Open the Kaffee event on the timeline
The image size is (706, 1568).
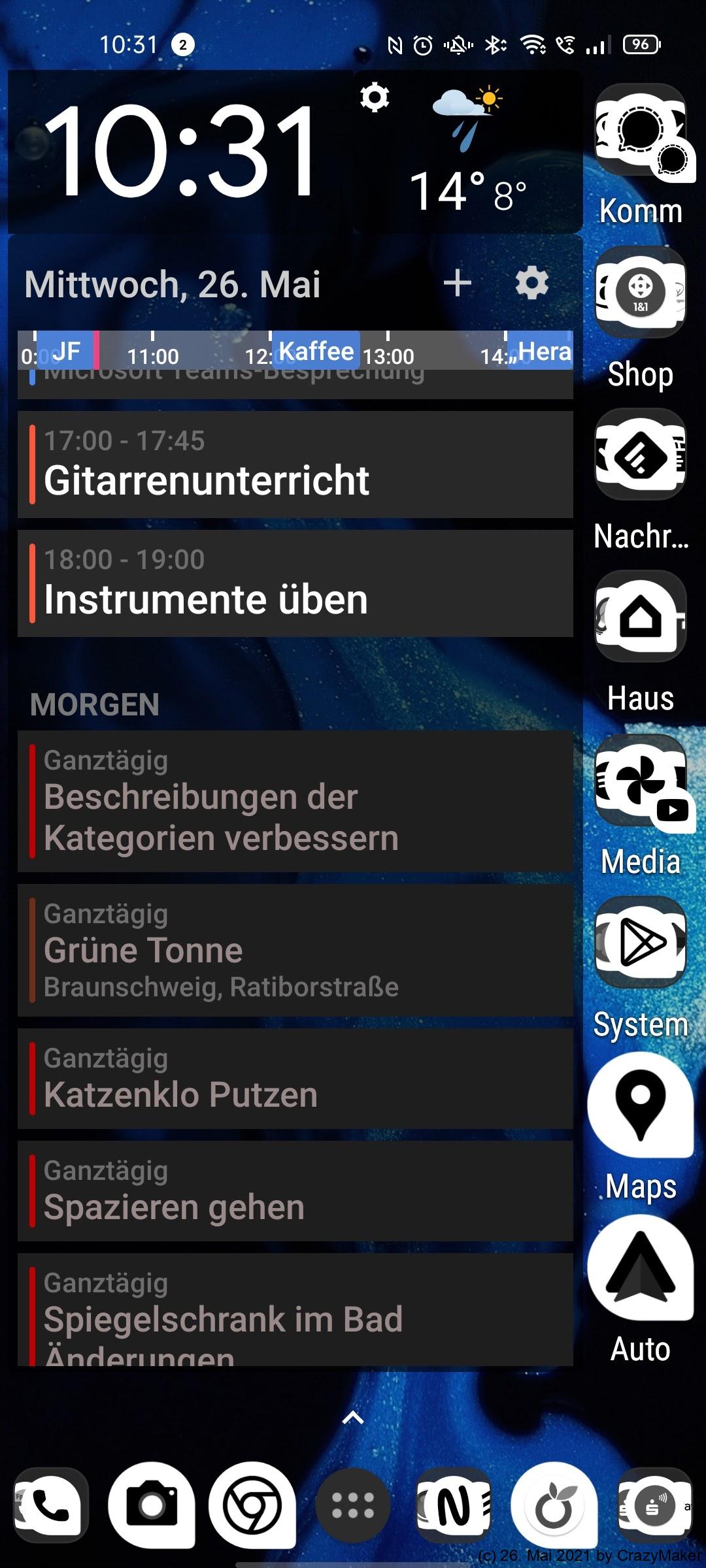316,351
